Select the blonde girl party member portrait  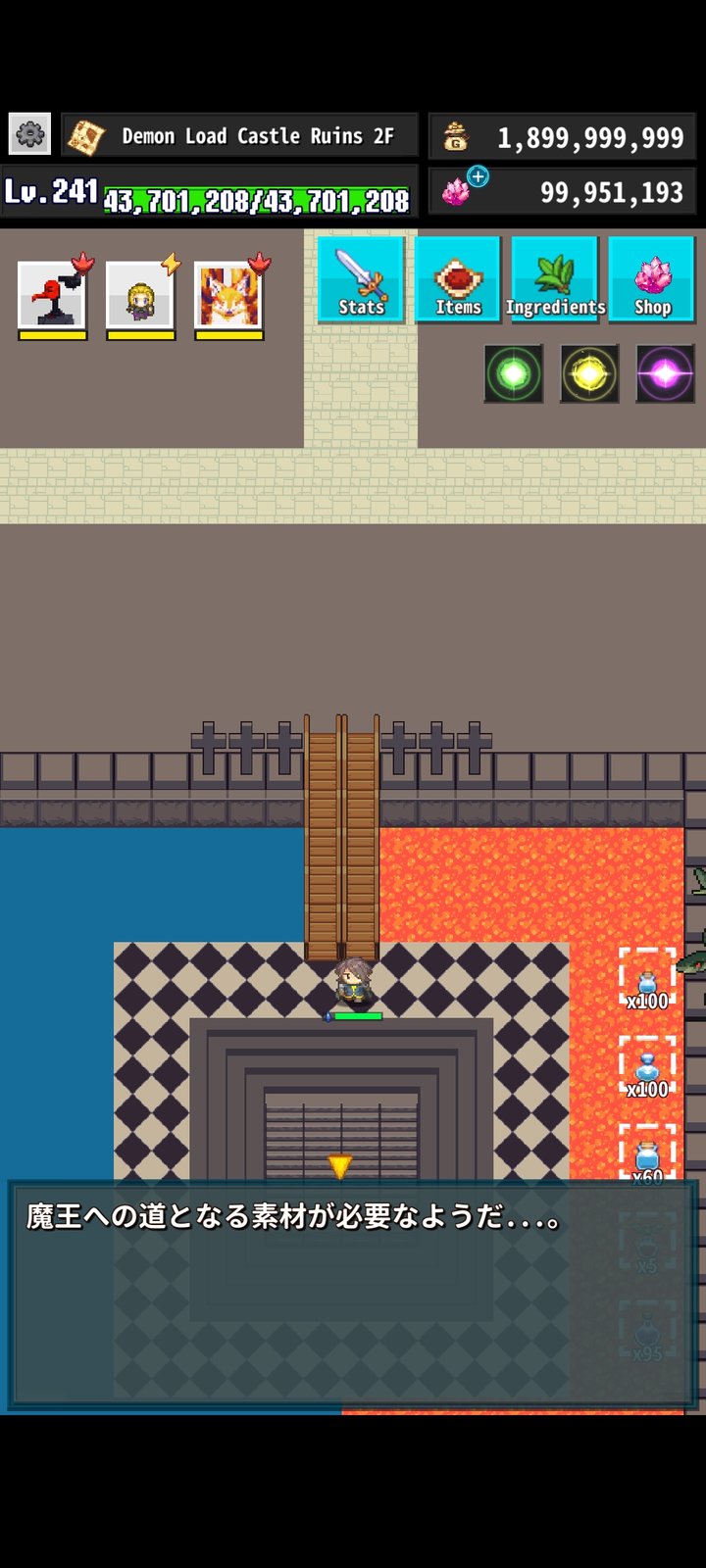point(141,295)
